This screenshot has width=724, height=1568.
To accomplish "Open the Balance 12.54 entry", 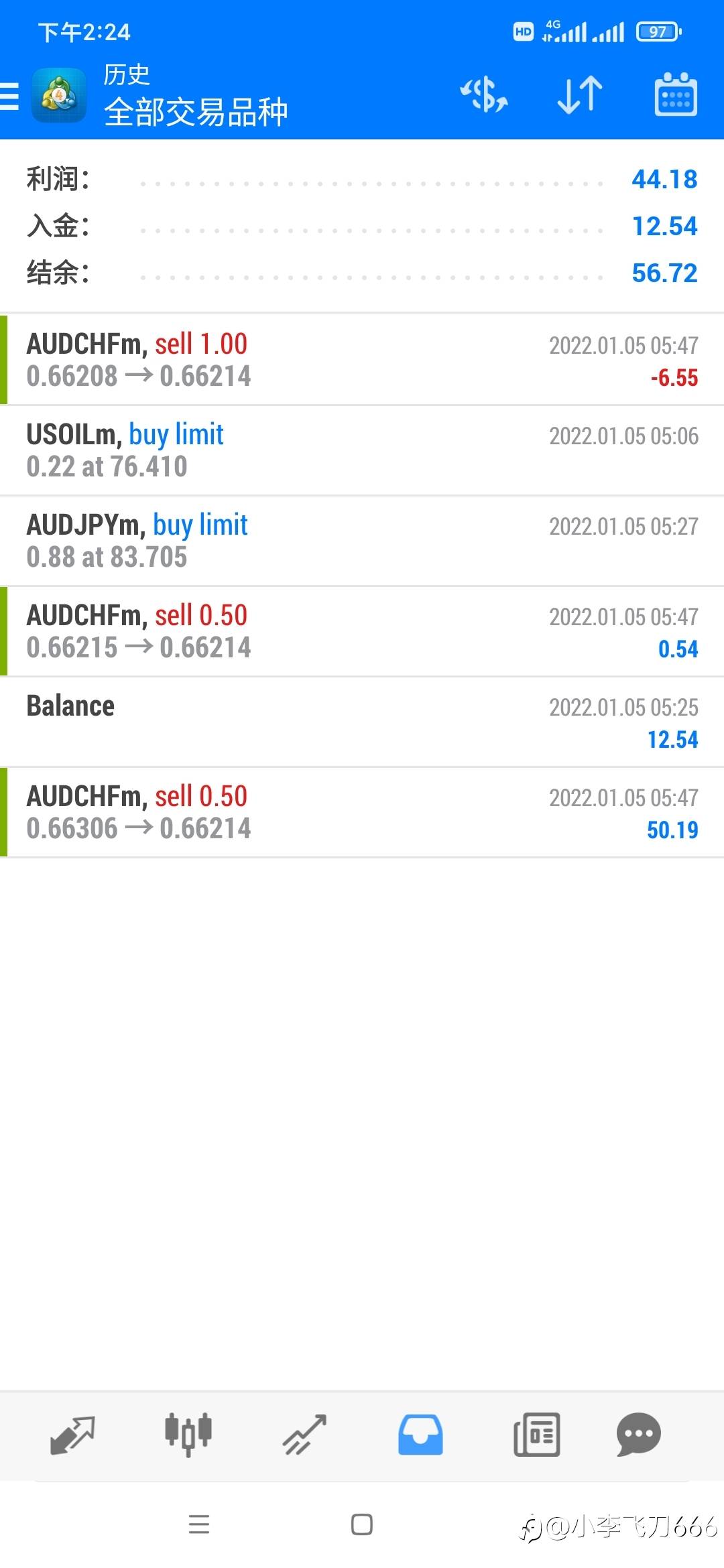I will pos(362,722).
